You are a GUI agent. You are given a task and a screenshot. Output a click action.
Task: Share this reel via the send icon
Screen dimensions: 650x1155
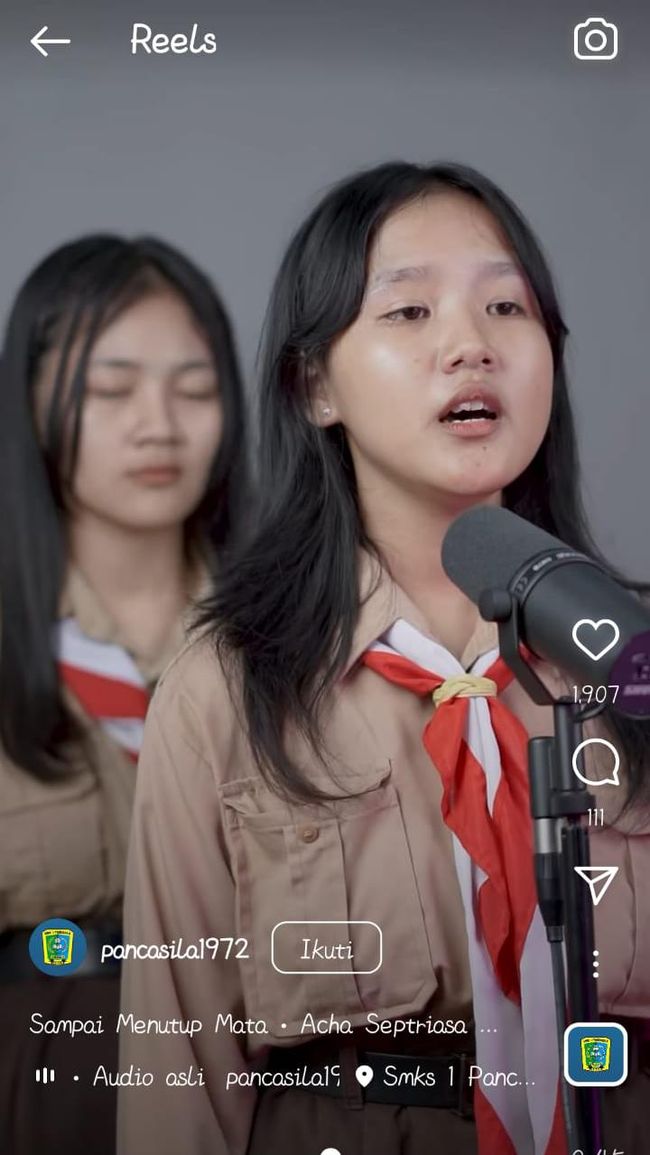tap(595, 884)
